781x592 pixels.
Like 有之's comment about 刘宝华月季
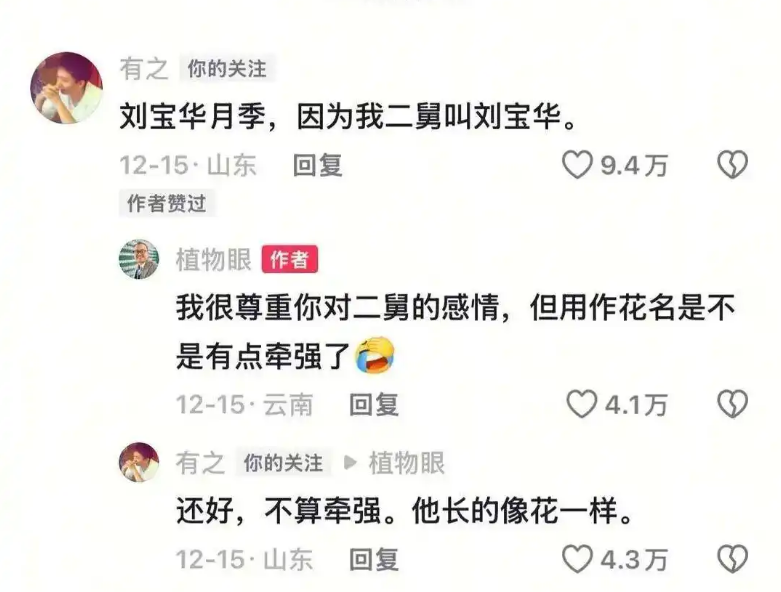[x=577, y=164]
